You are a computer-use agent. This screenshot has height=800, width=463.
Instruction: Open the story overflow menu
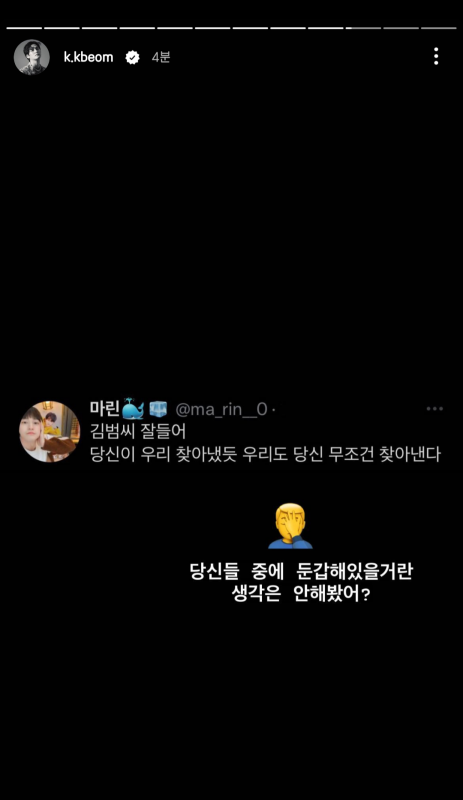[x=436, y=56]
